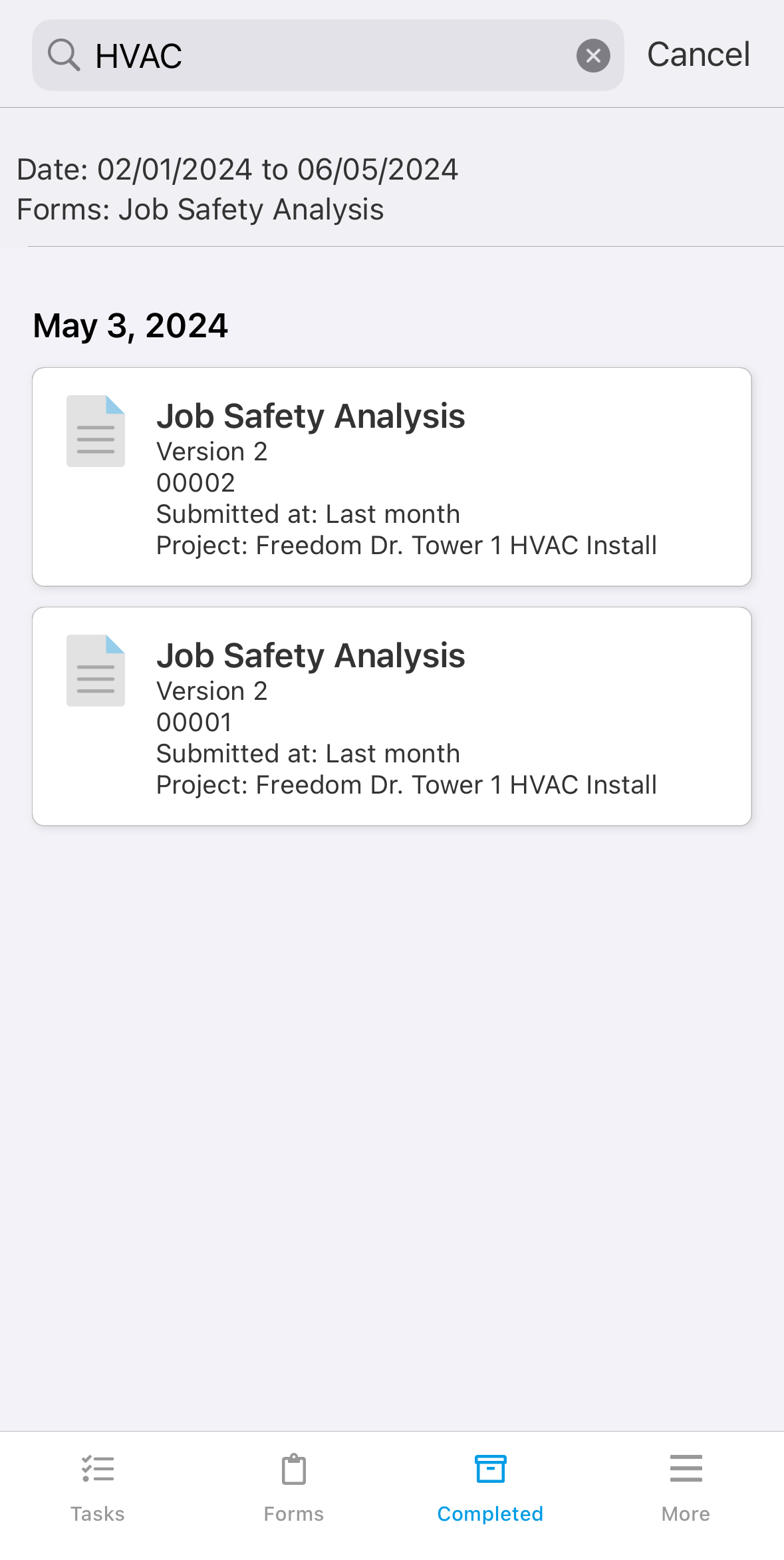The image size is (784, 1560).
Task: Clear the HVAC search text
Action: 593,55
